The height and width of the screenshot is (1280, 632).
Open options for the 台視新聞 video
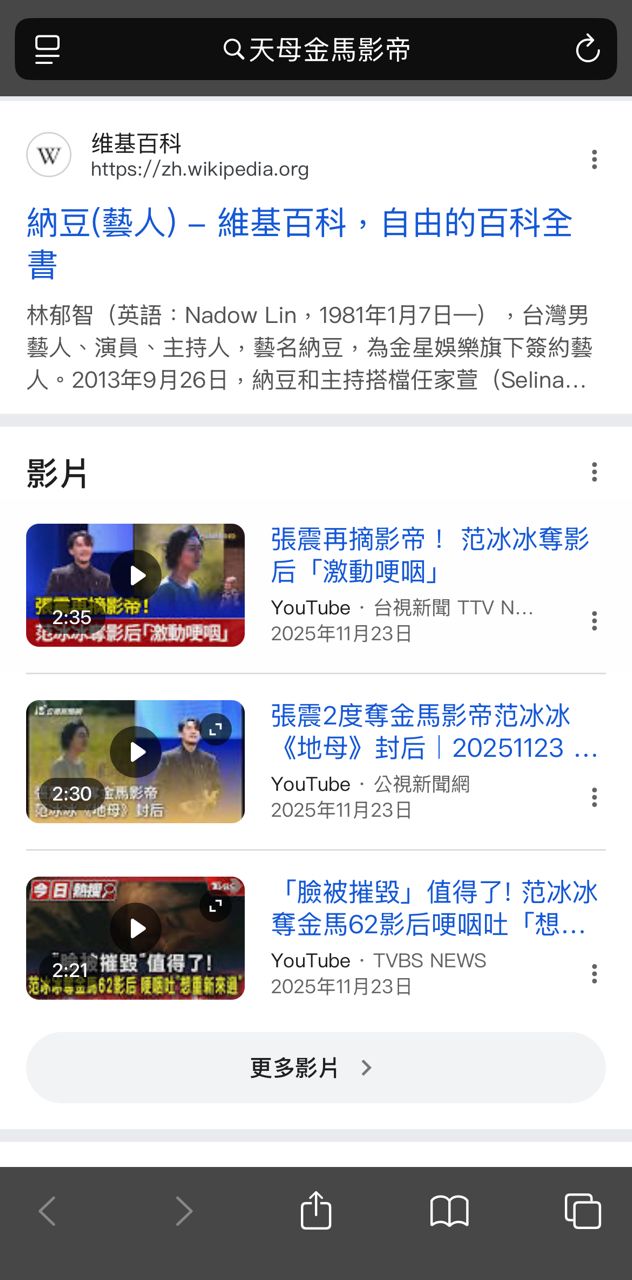594,621
